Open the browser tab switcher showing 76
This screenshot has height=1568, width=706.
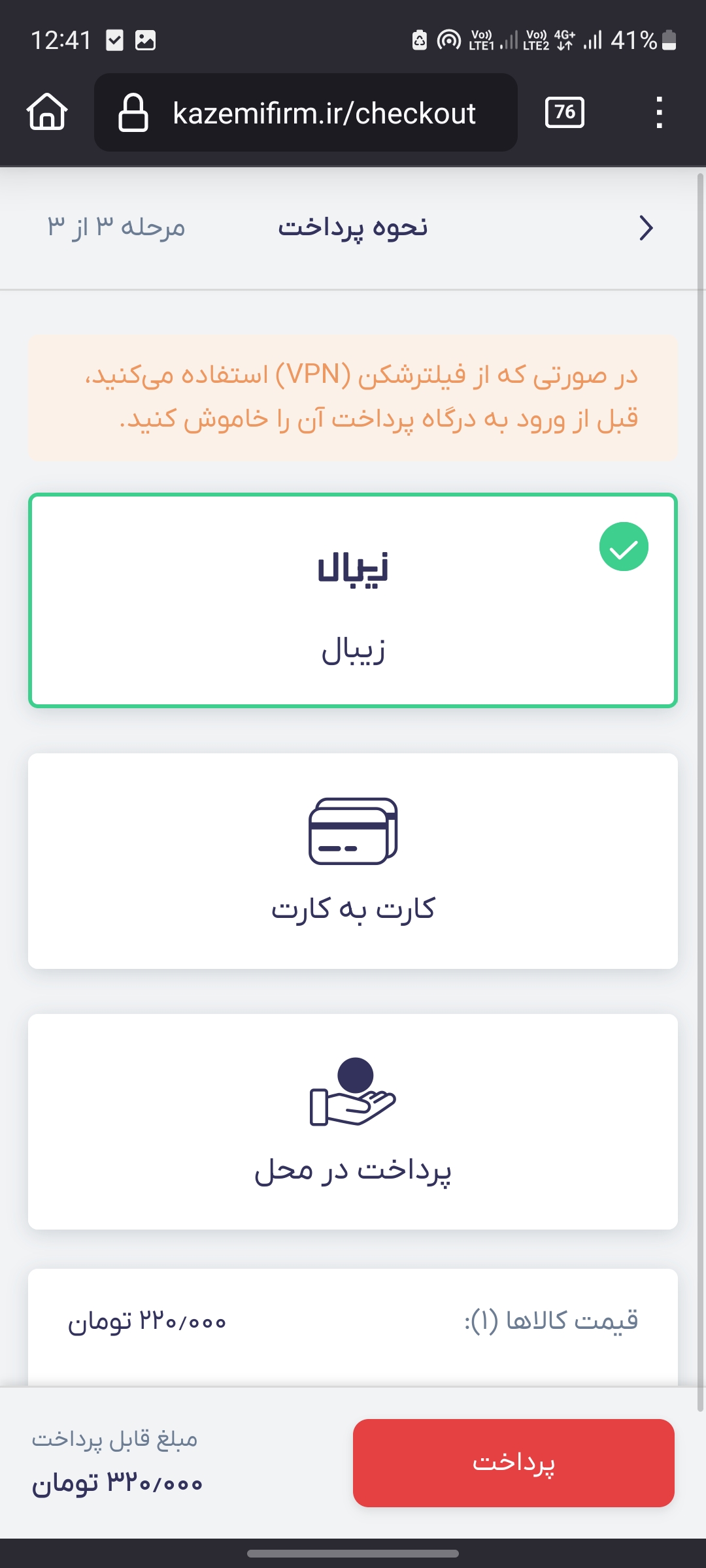565,112
